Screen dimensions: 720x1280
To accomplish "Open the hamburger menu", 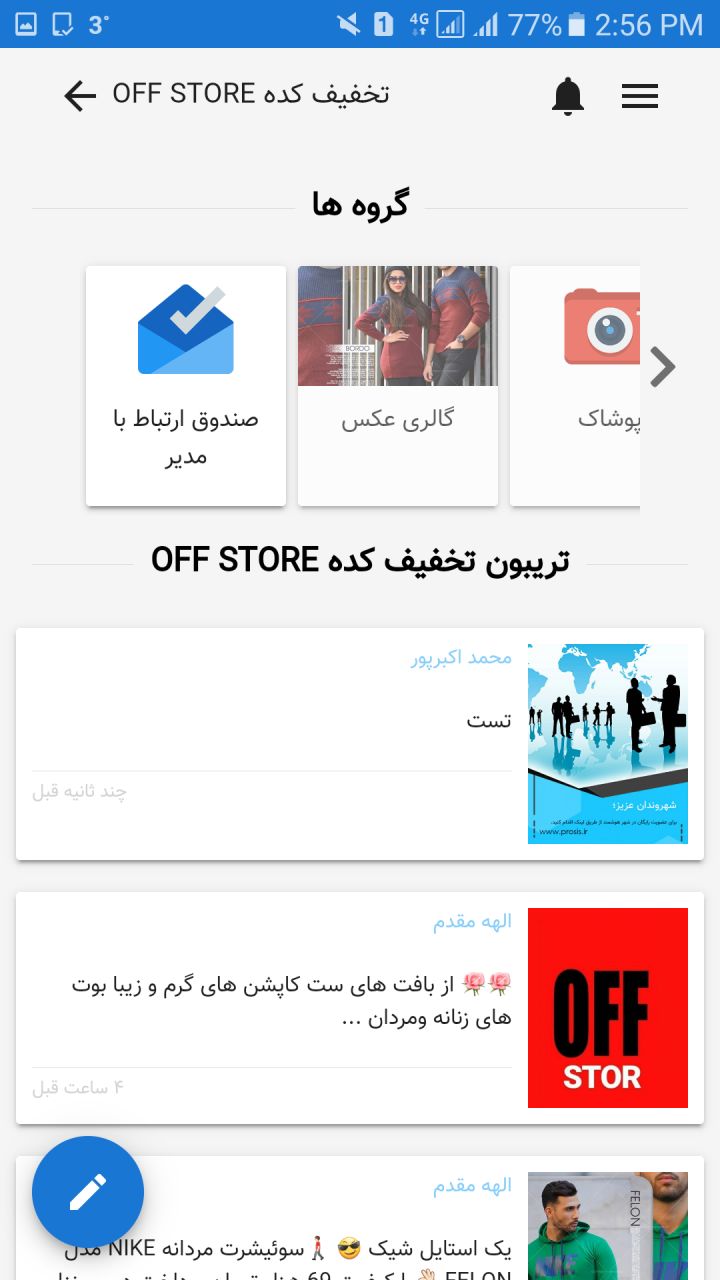I will coord(640,96).
